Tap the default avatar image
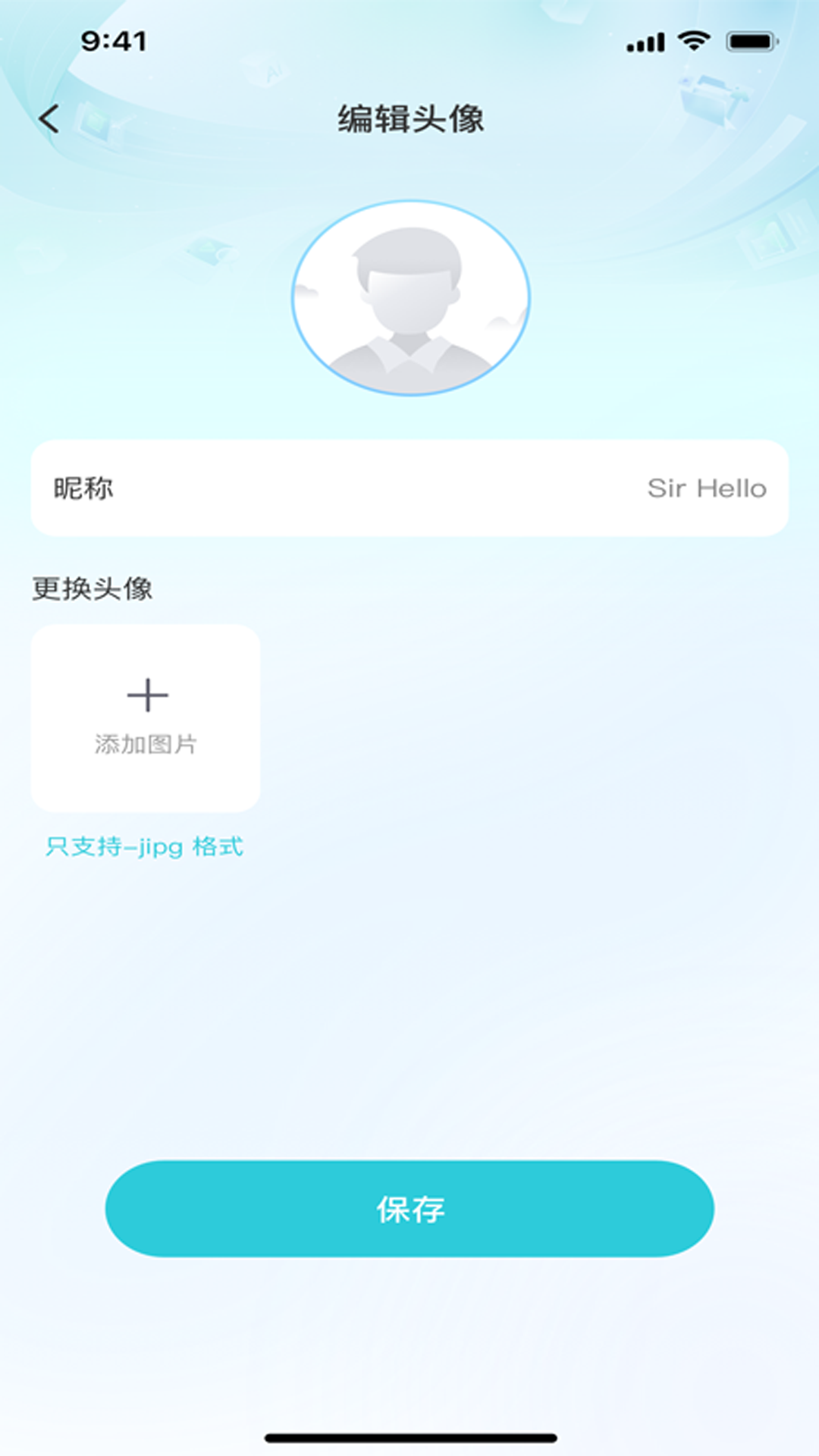Image resolution: width=819 pixels, height=1456 pixels. (409, 298)
